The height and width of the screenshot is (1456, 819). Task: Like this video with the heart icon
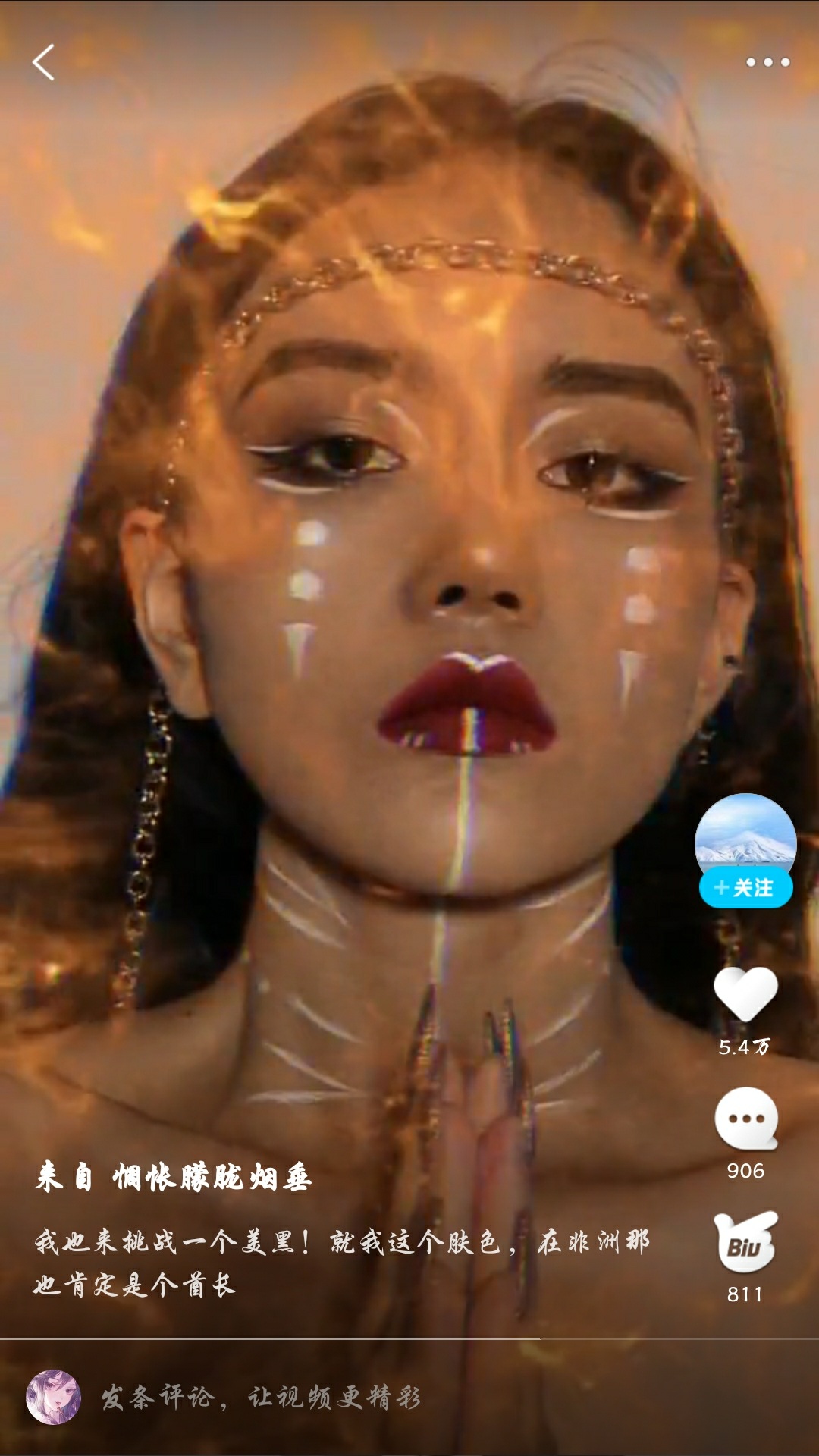745,994
